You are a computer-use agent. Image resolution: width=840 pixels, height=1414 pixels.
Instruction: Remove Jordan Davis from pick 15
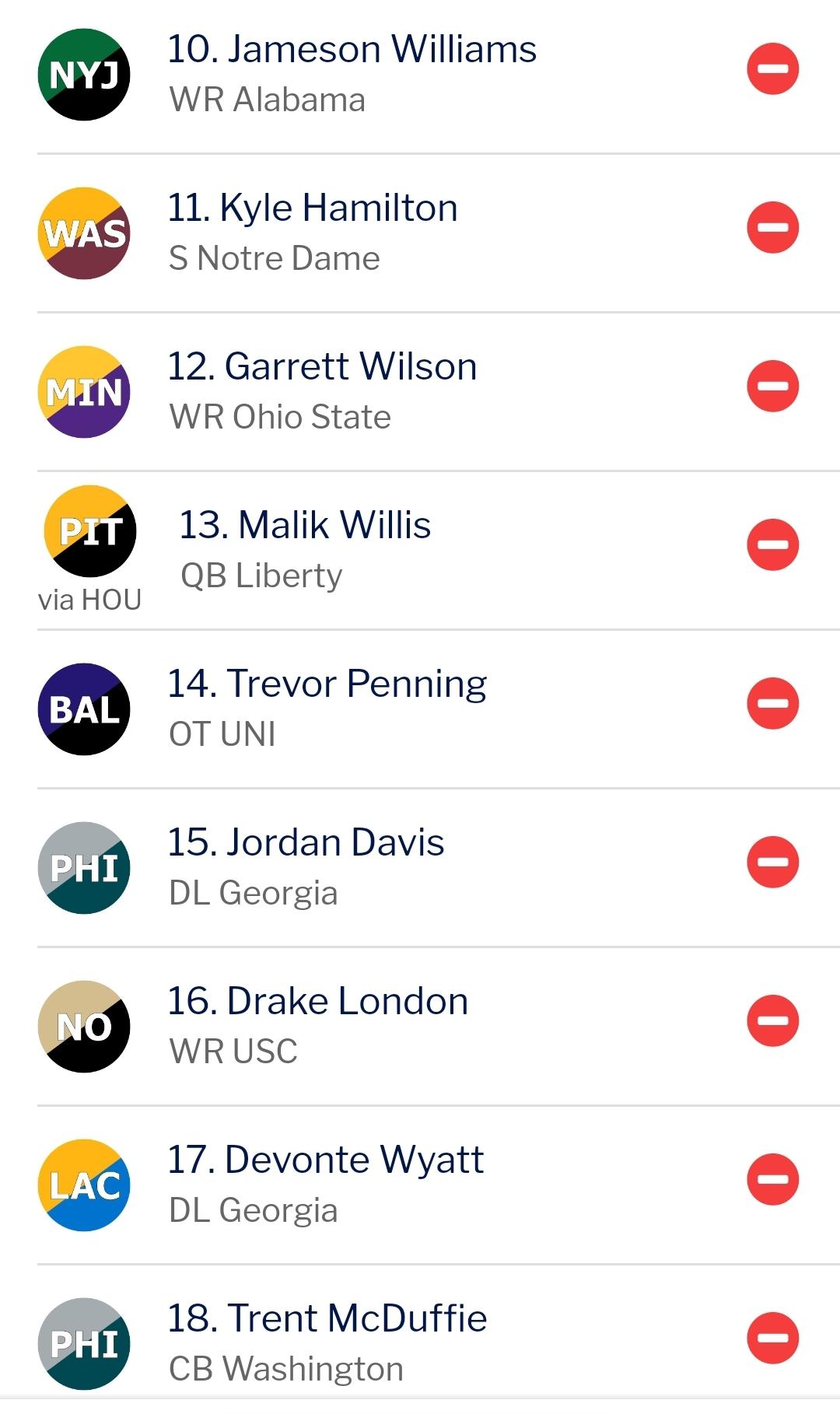tap(772, 863)
